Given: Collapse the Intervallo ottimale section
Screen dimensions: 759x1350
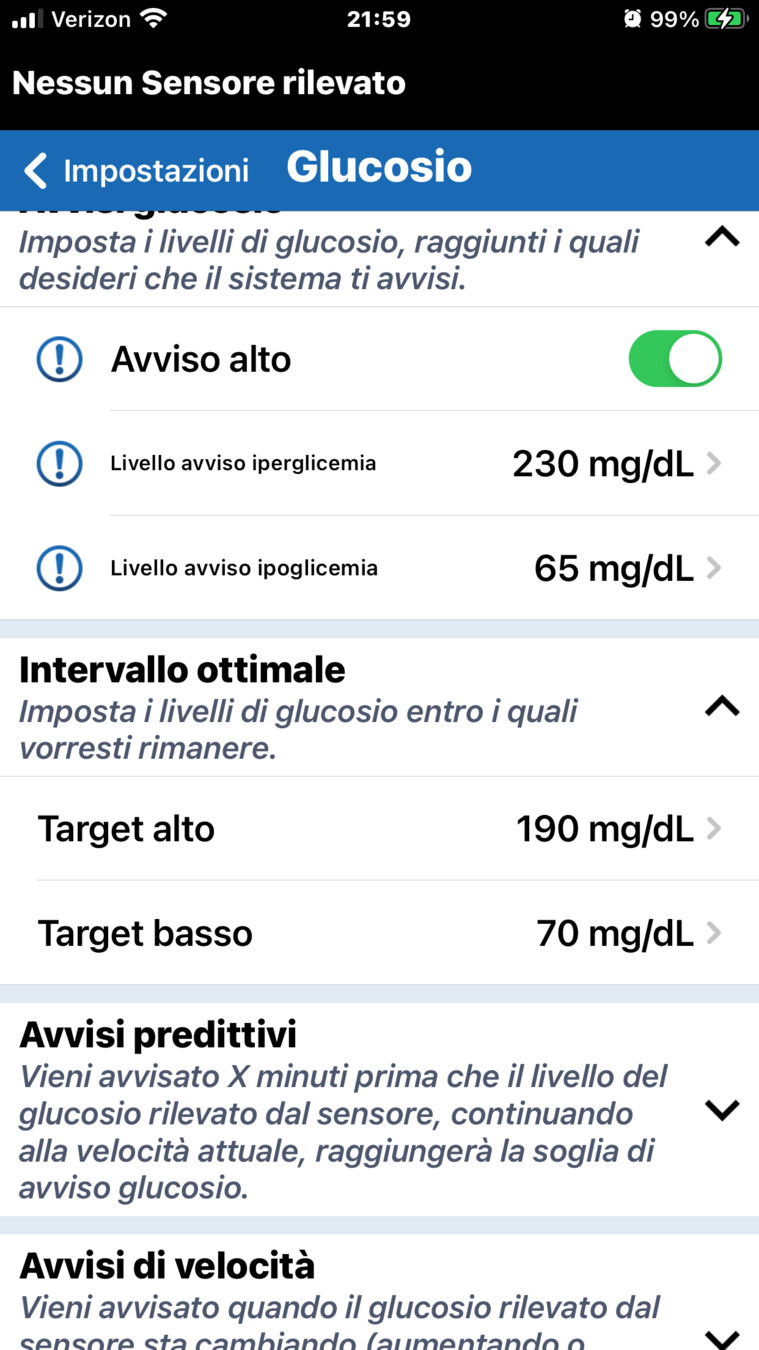Looking at the screenshot, I should coord(721,707).
